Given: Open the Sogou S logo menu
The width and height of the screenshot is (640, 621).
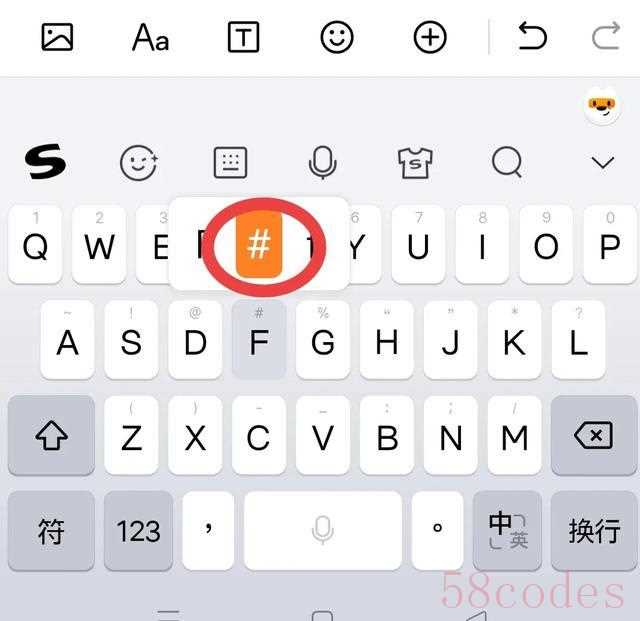Looking at the screenshot, I should pos(44,160).
